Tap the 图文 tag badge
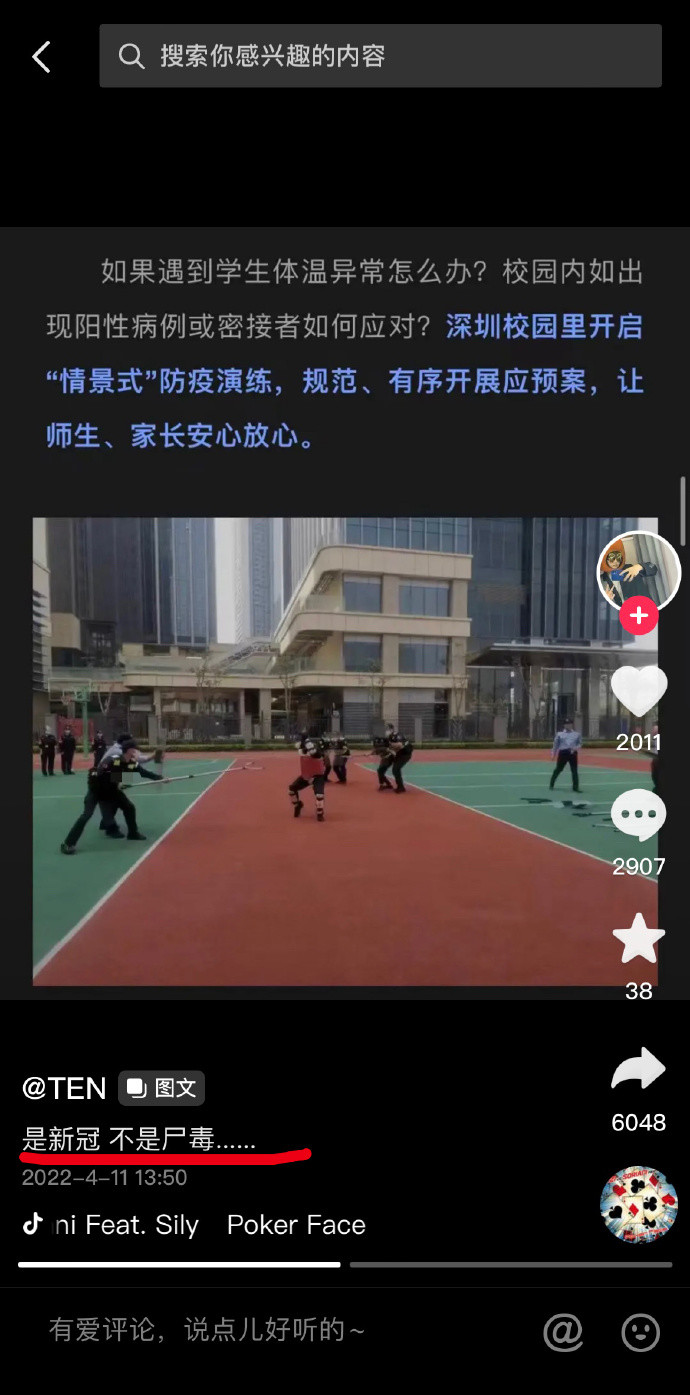Screen dimensions: 690x1395 [162, 1088]
